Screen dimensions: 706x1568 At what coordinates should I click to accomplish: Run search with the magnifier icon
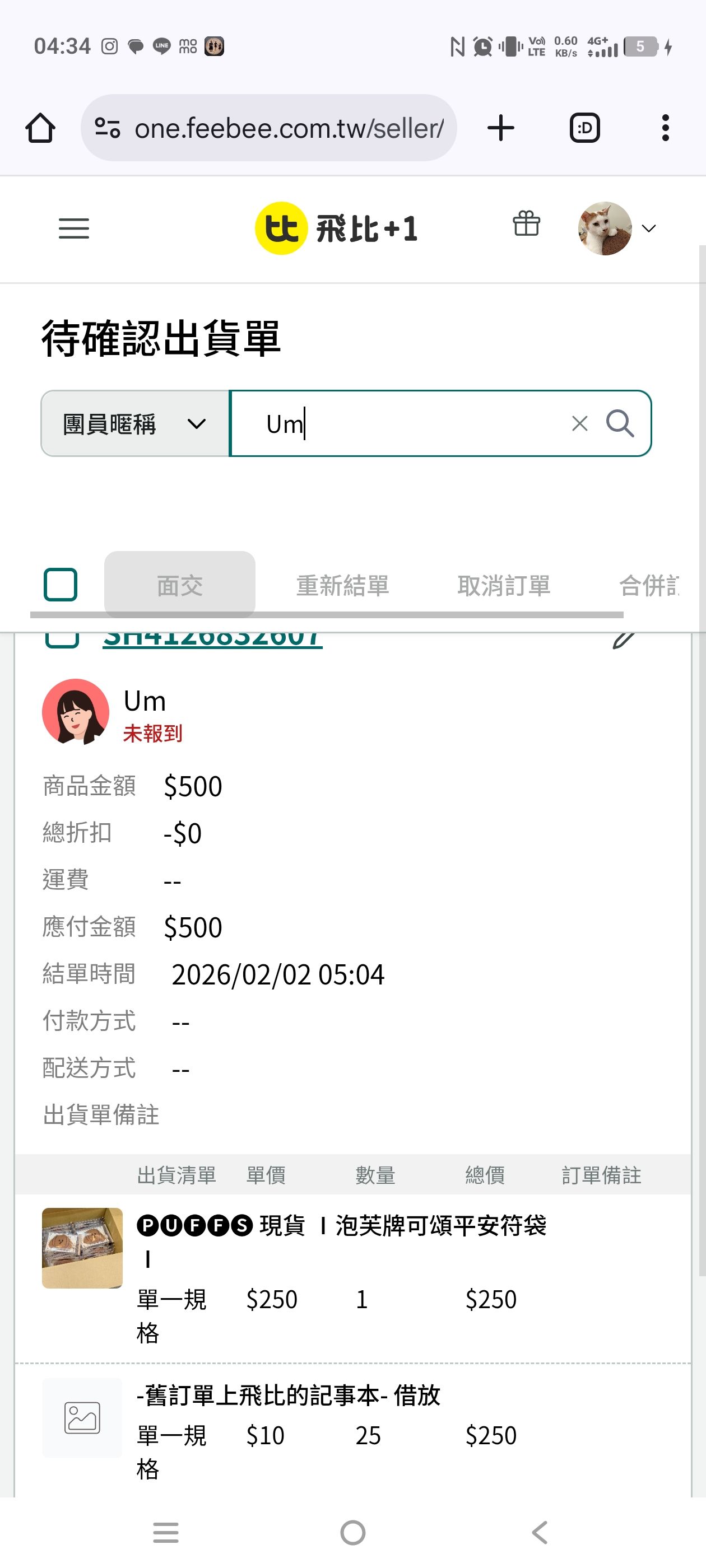(620, 424)
